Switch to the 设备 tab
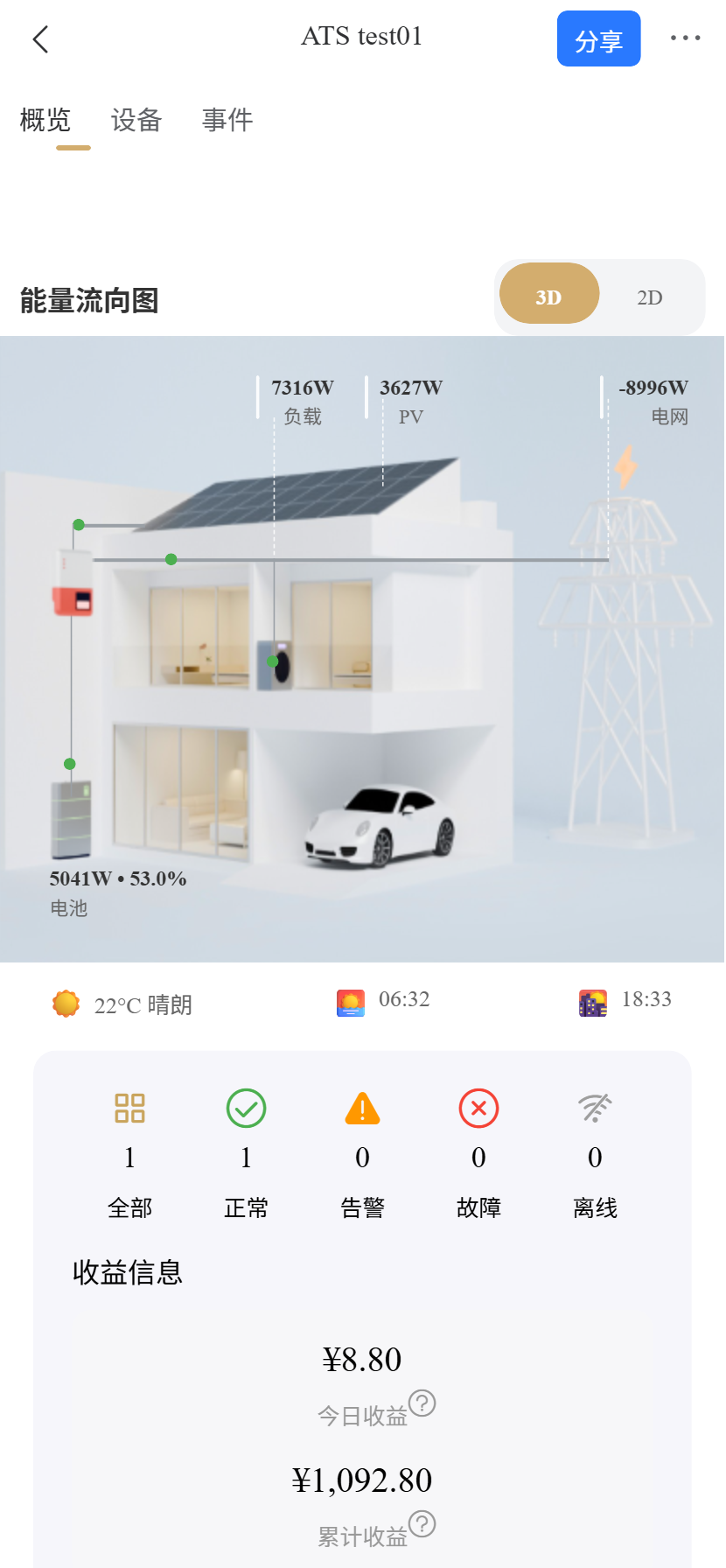Viewport: 726px width, 1568px height. tap(136, 120)
